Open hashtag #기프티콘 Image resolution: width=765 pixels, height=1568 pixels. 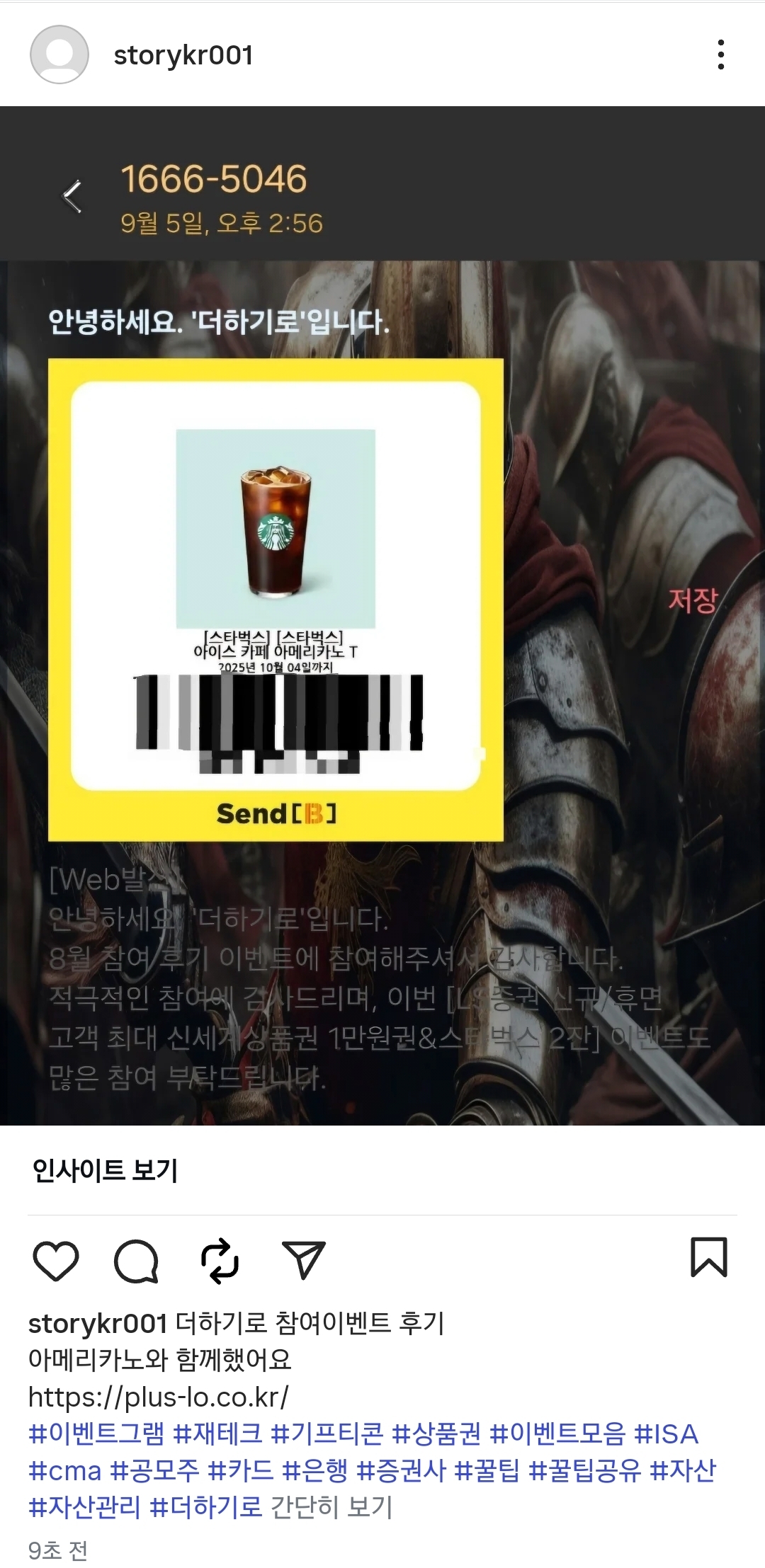327,1433
